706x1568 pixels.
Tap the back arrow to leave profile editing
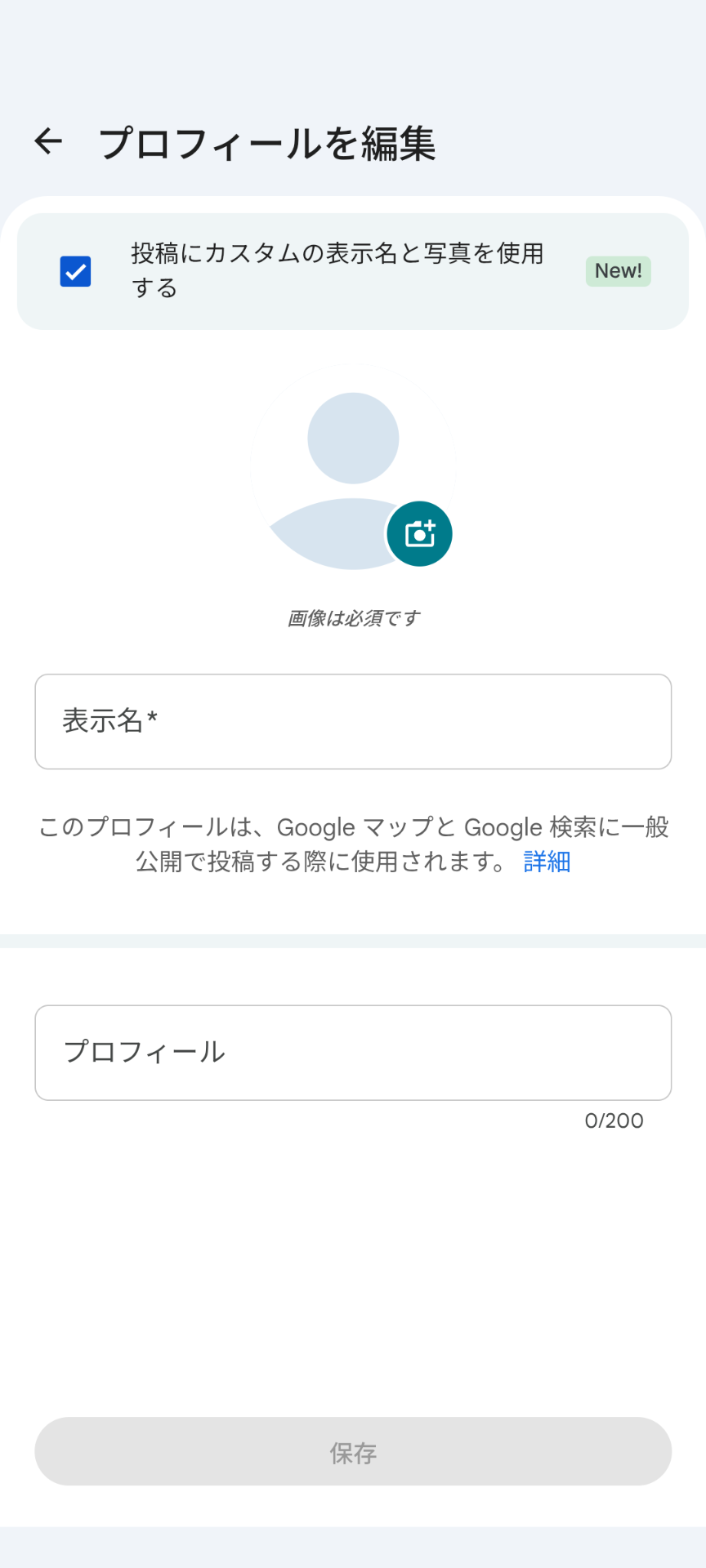(48, 140)
